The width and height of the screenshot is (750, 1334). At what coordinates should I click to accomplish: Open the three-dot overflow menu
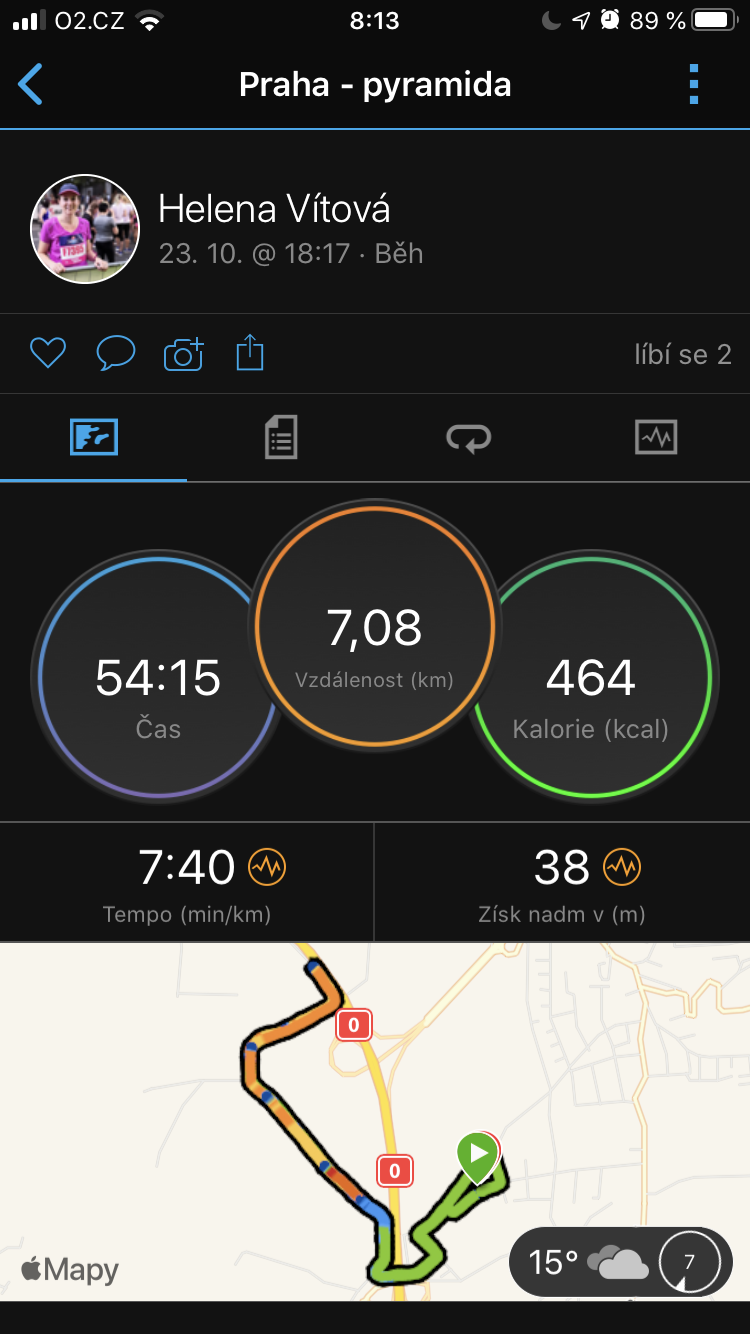pos(694,85)
